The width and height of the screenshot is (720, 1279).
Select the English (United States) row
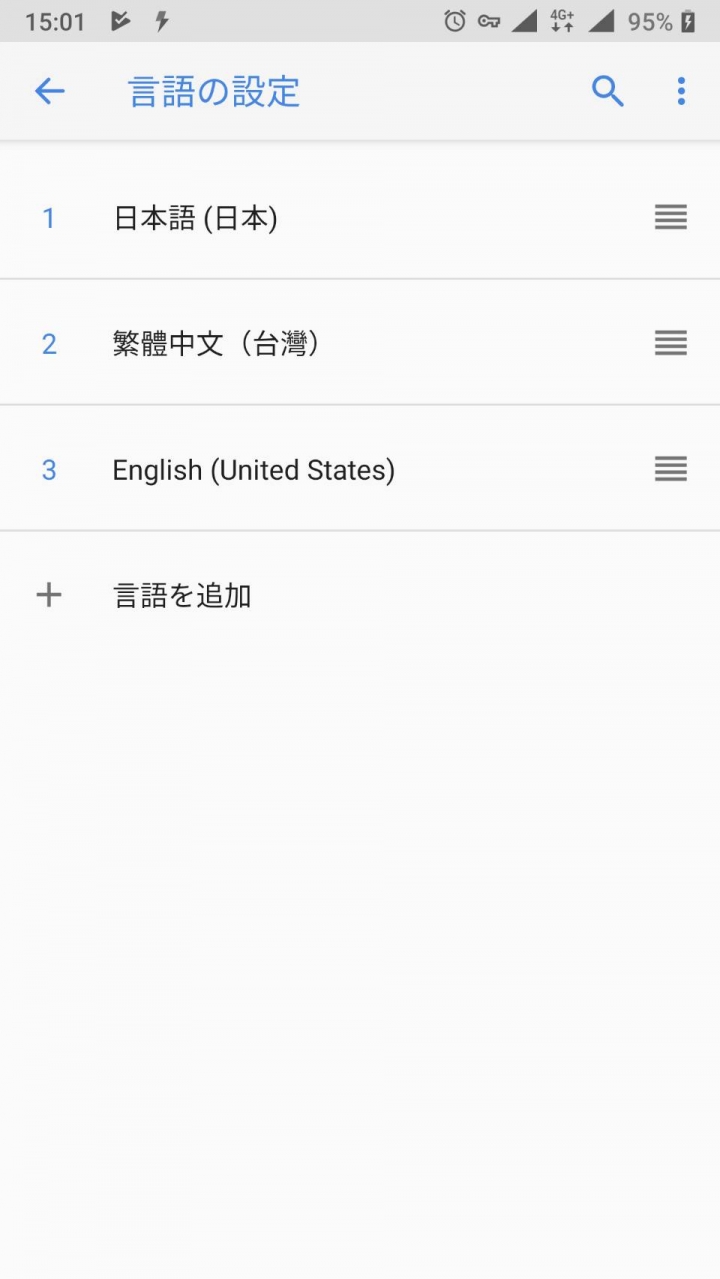(x=360, y=469)
